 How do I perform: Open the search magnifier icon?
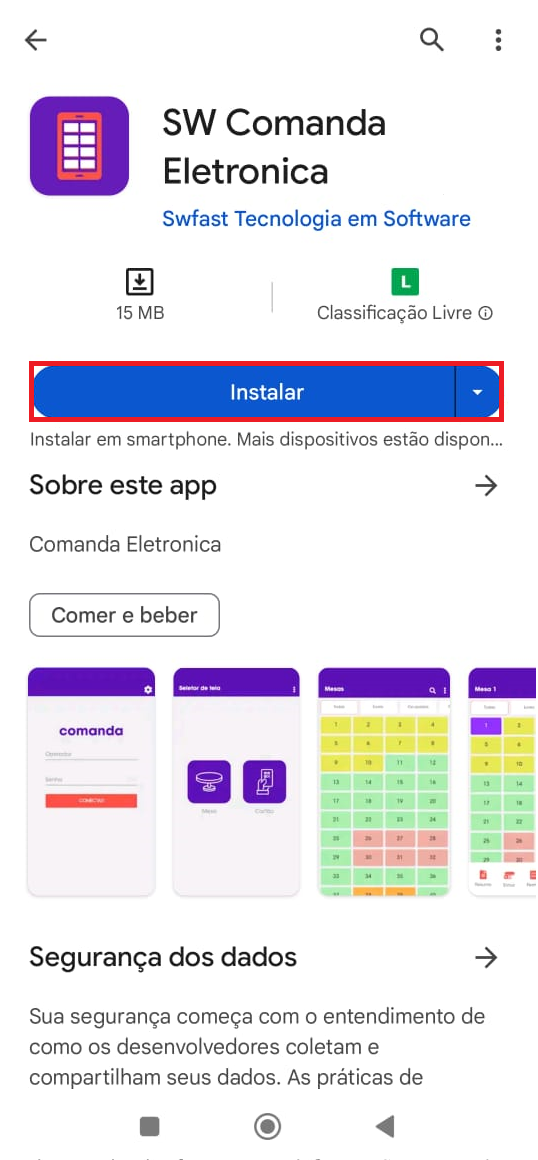(x=431, y=39)
